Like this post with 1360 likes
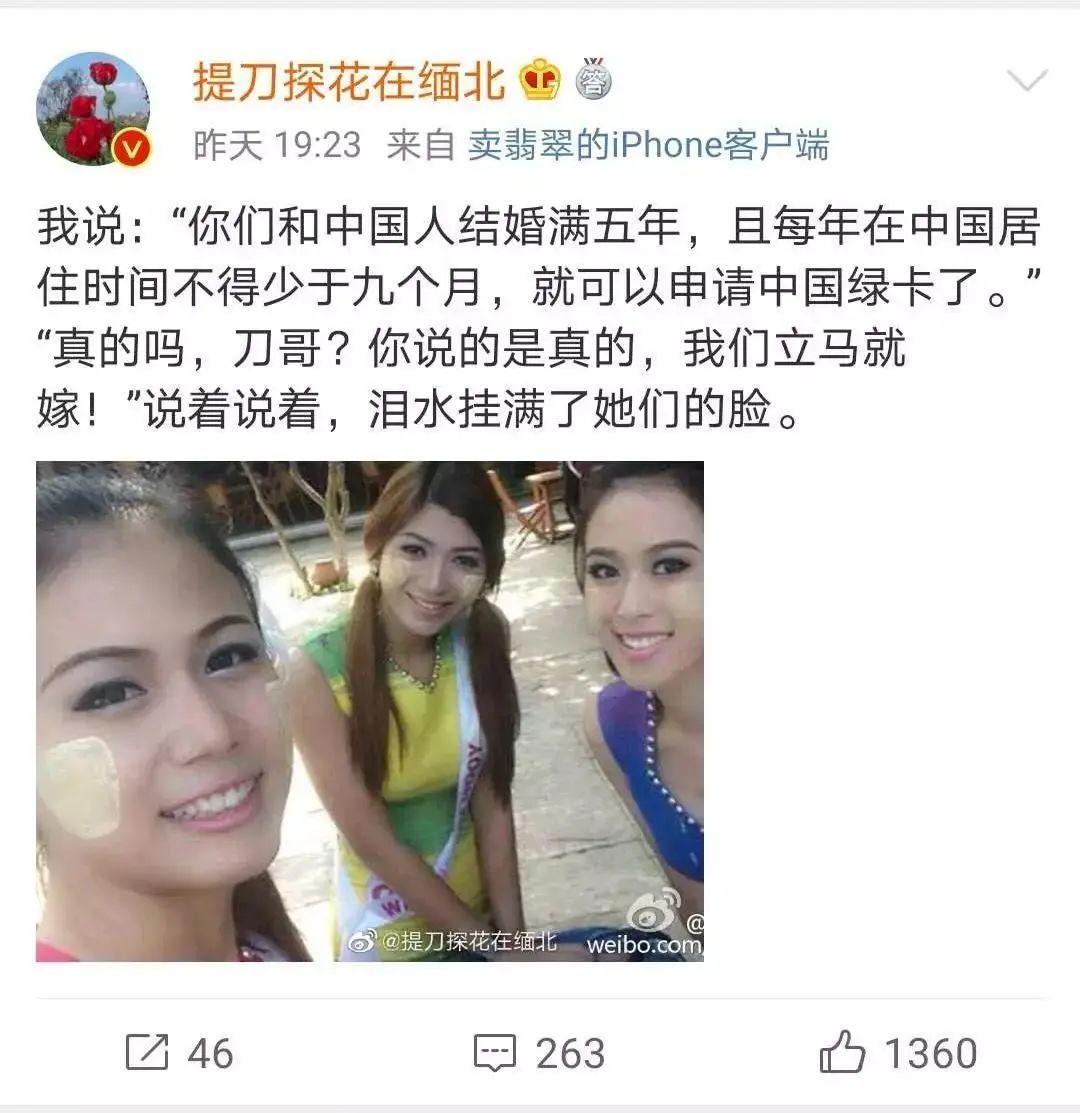 (897, 1053)
